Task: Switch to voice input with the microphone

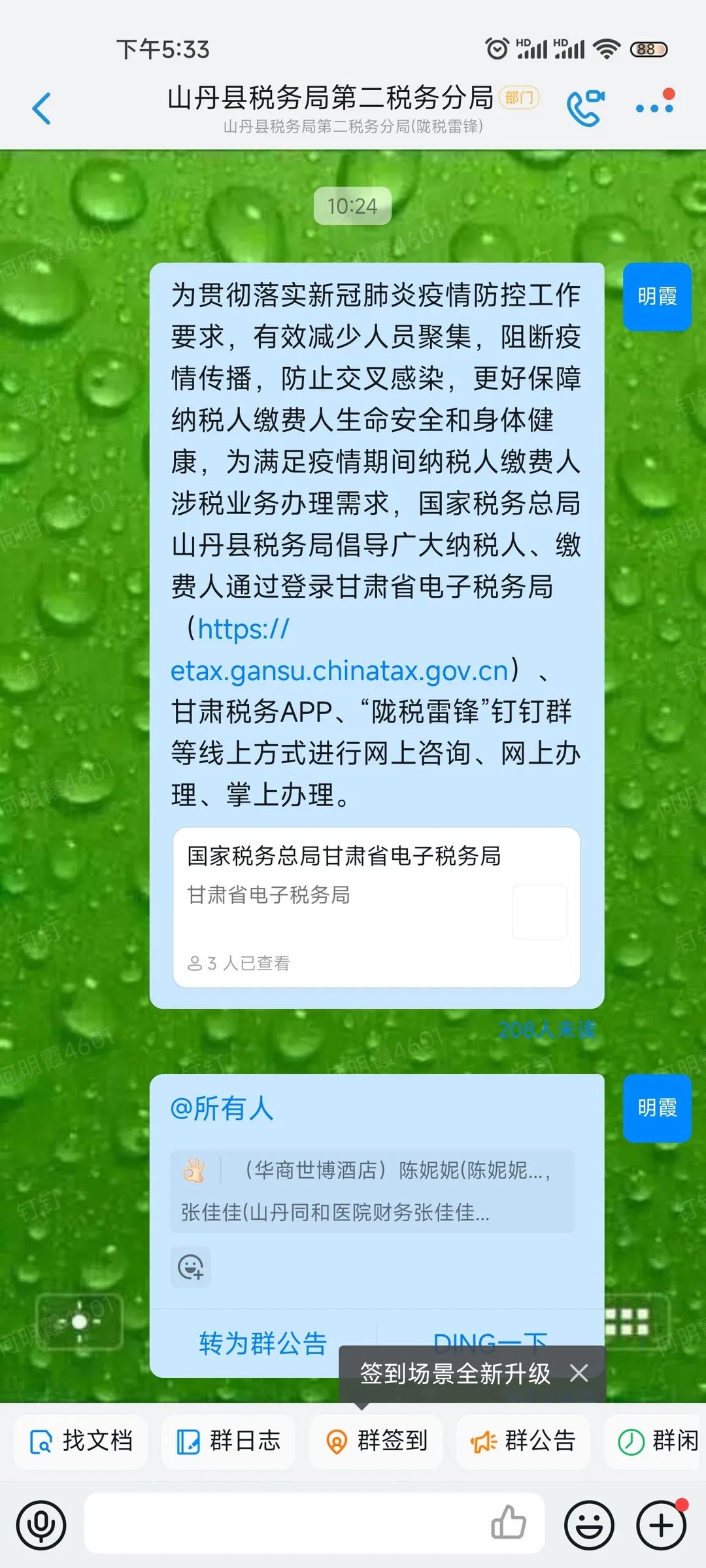Action: (41, 1525)
